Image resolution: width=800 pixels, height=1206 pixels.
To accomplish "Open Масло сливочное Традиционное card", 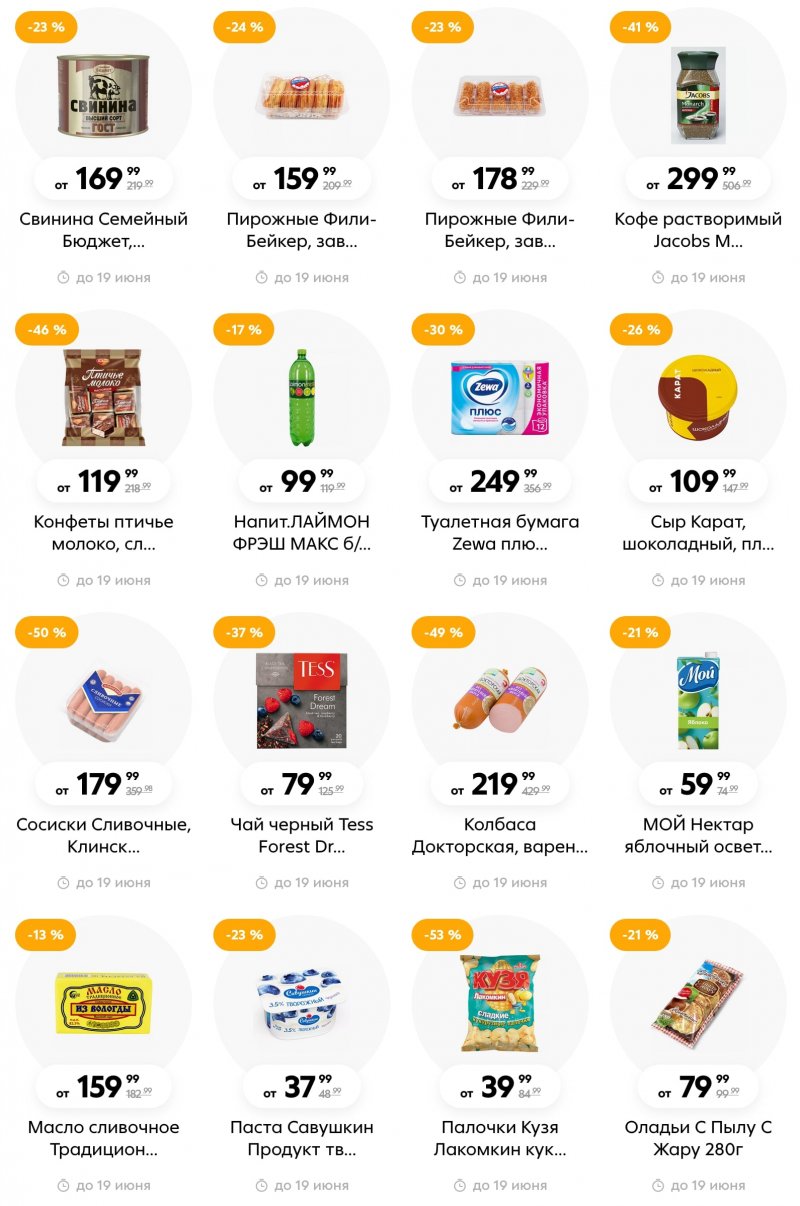I will tap(103, 1003).
